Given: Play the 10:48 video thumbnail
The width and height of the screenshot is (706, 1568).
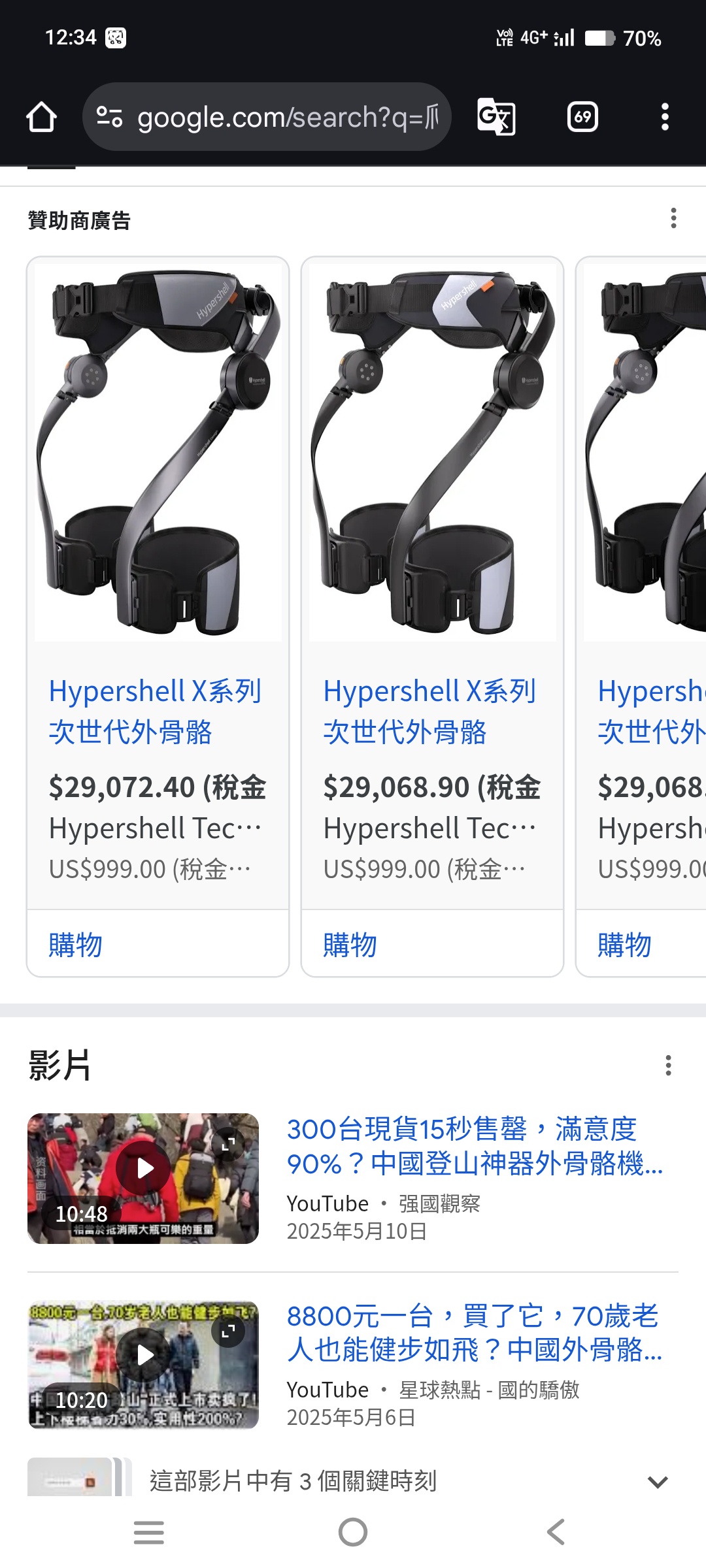Looking at the screenshot, I should [x=143, y=1179].
